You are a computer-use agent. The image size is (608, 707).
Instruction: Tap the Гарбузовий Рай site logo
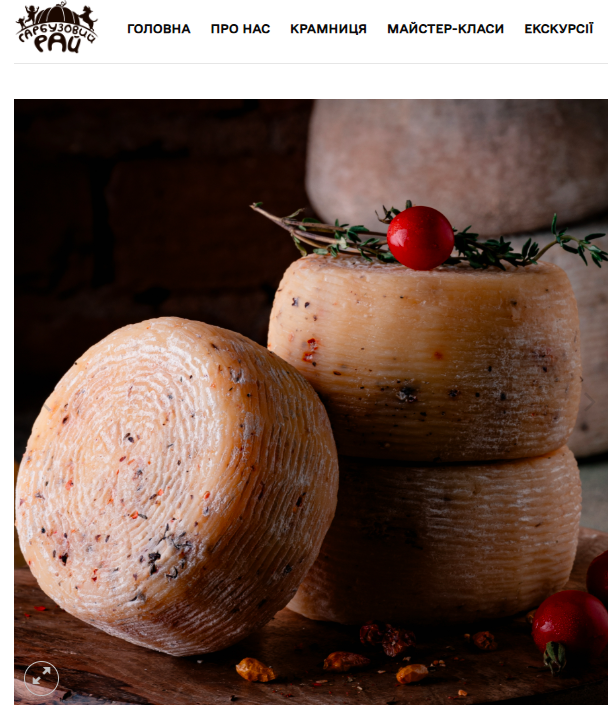tap(57, 28)
